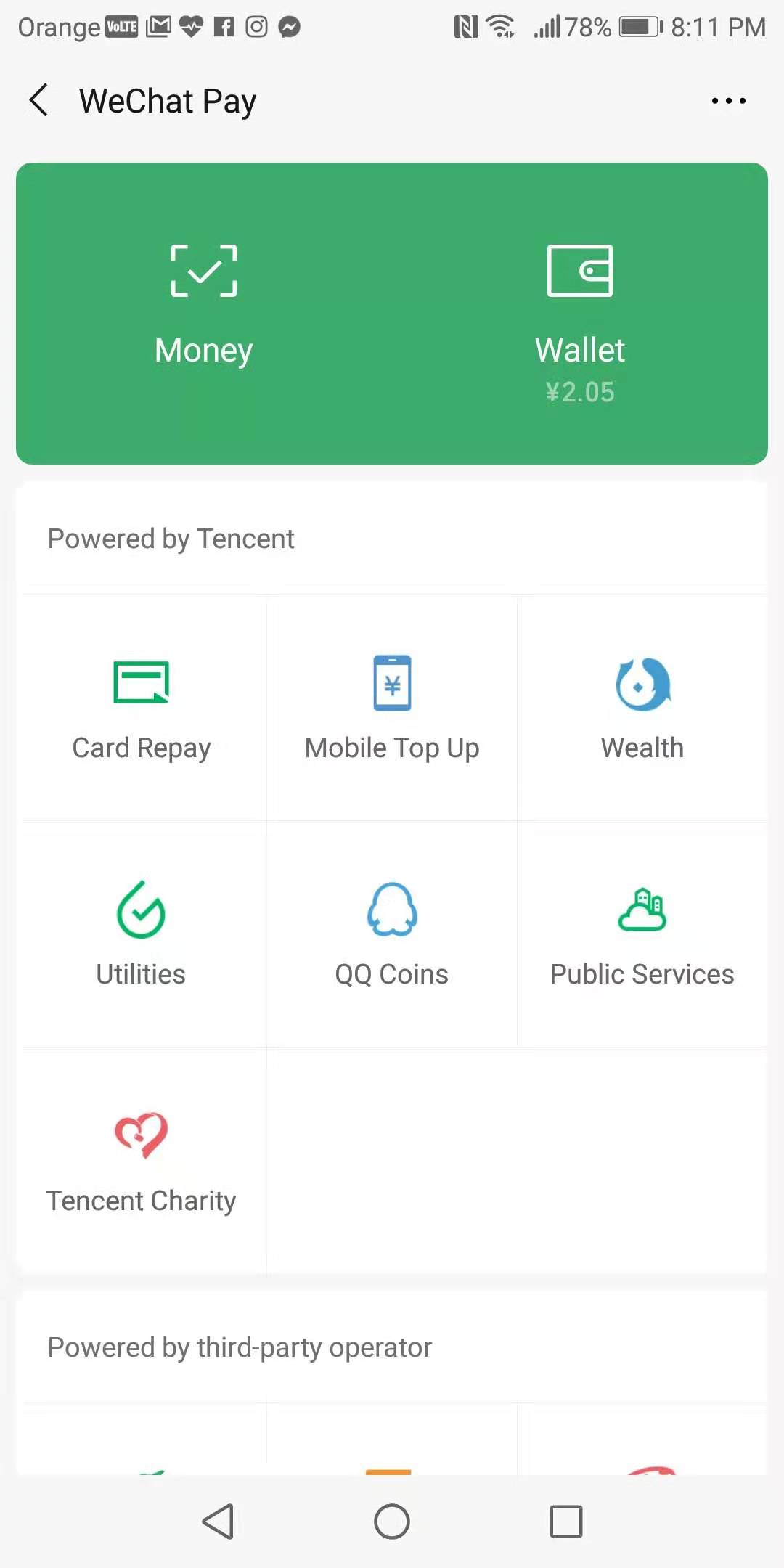Select Card Repay

tap(142, 709)
